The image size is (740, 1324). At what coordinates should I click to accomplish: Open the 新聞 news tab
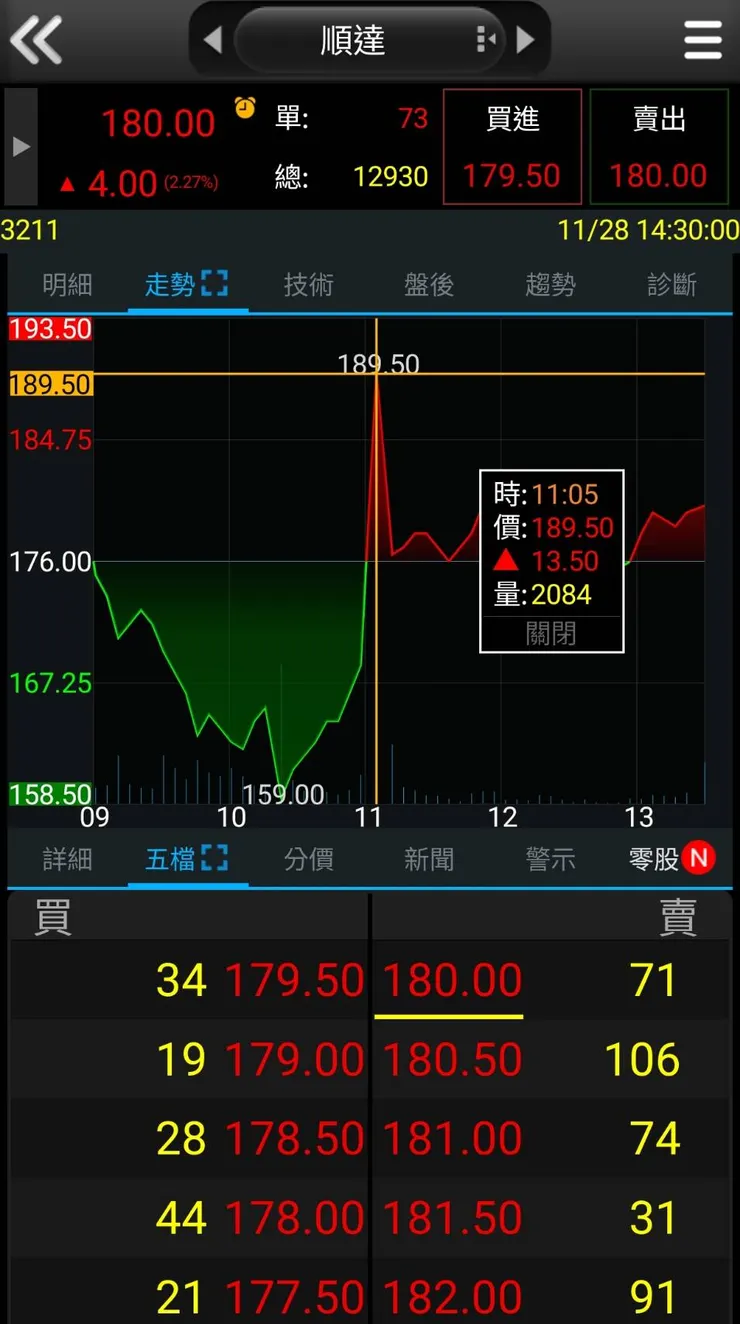point(429,859)
